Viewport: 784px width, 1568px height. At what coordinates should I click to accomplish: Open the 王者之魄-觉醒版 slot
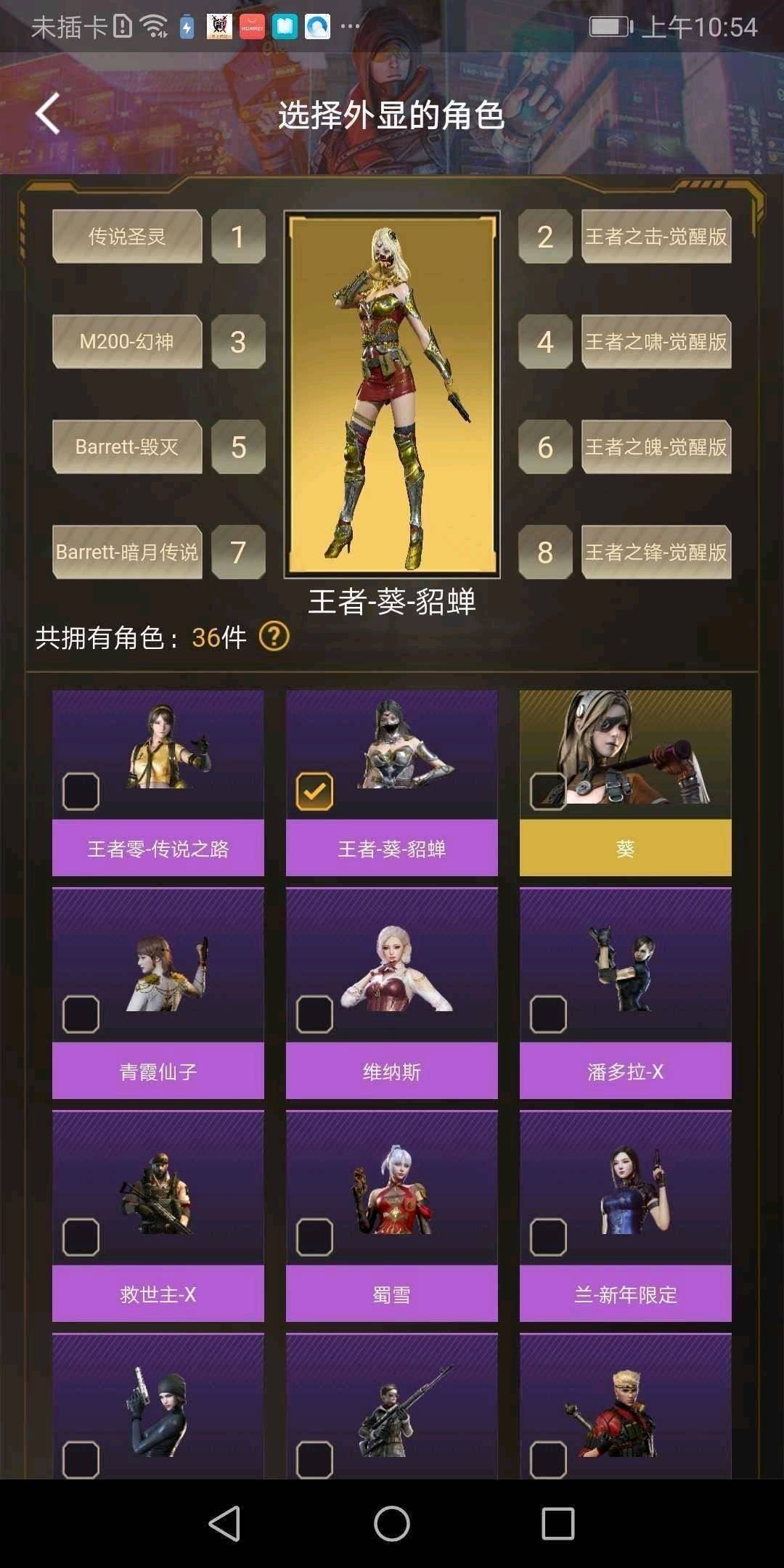coord(656,447)
